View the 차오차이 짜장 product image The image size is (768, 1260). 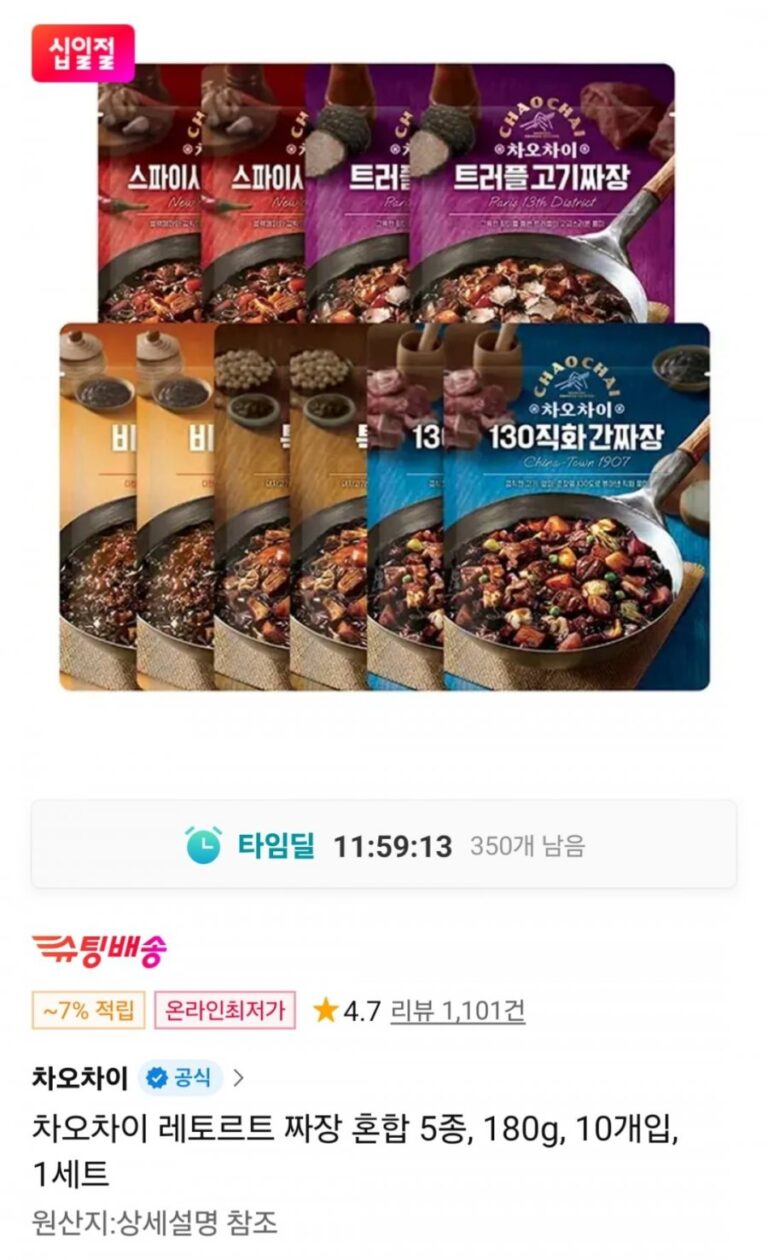point(385,378)
